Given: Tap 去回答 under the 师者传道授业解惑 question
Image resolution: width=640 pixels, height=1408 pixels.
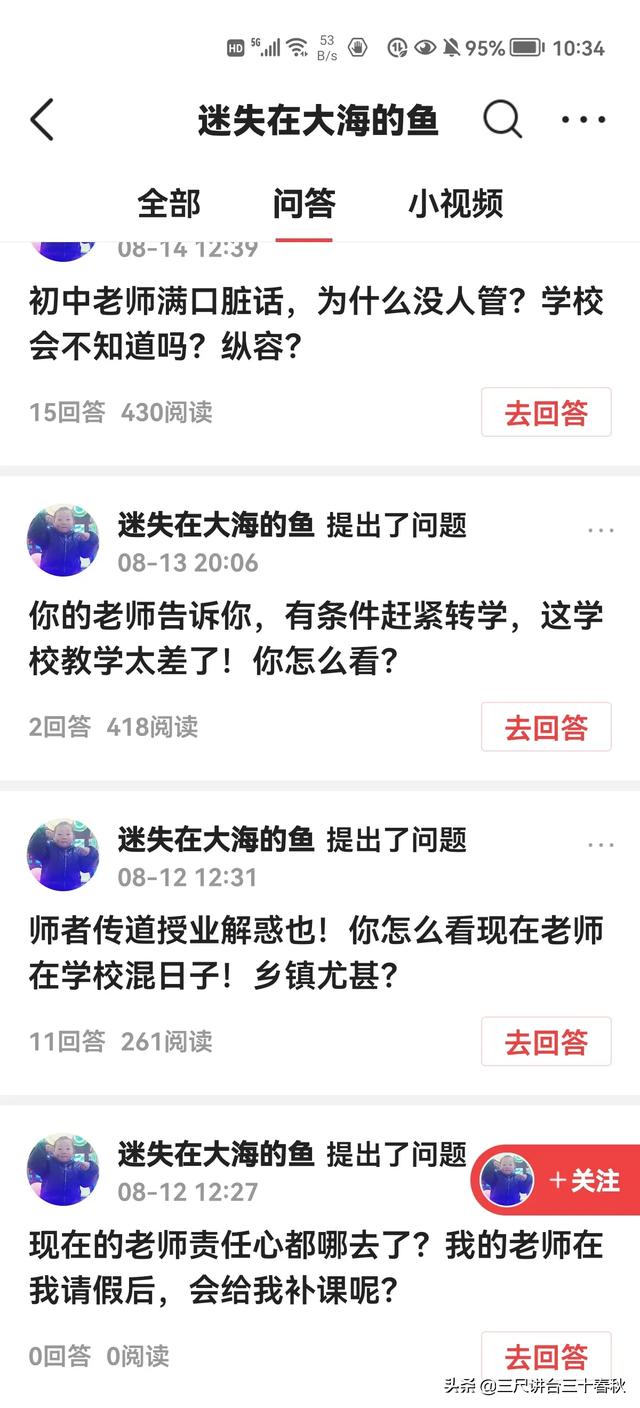Looking at the screenshot, I should coord(546,1042).
